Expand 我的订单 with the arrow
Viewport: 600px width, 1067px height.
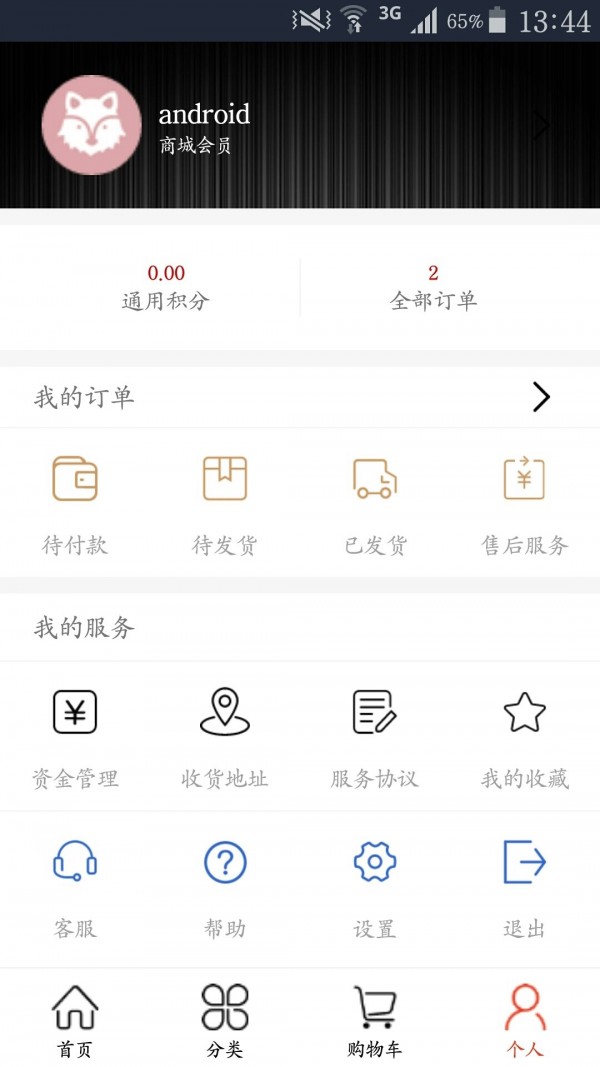(541, 397)
